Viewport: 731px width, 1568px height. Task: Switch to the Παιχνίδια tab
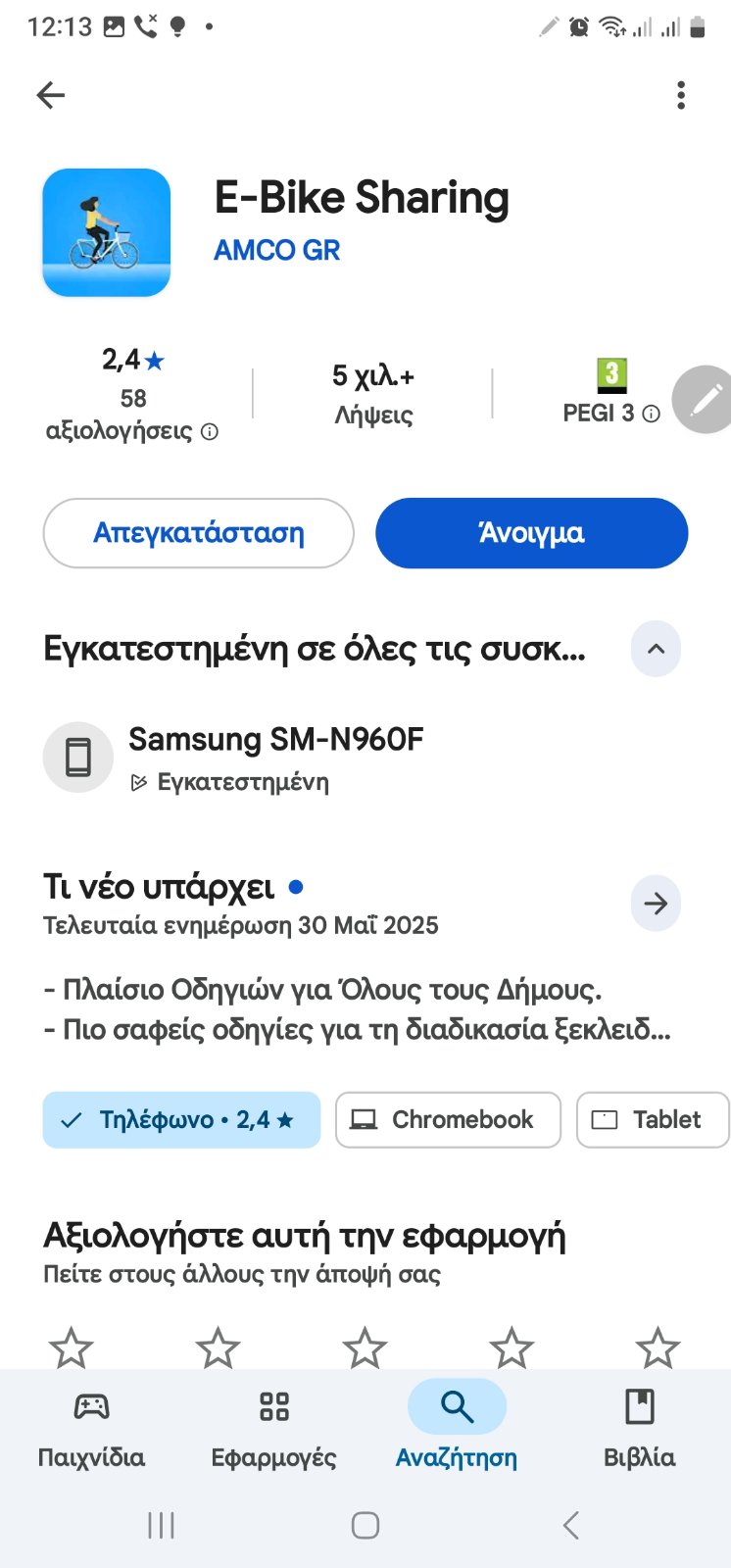click(91, 1429)
